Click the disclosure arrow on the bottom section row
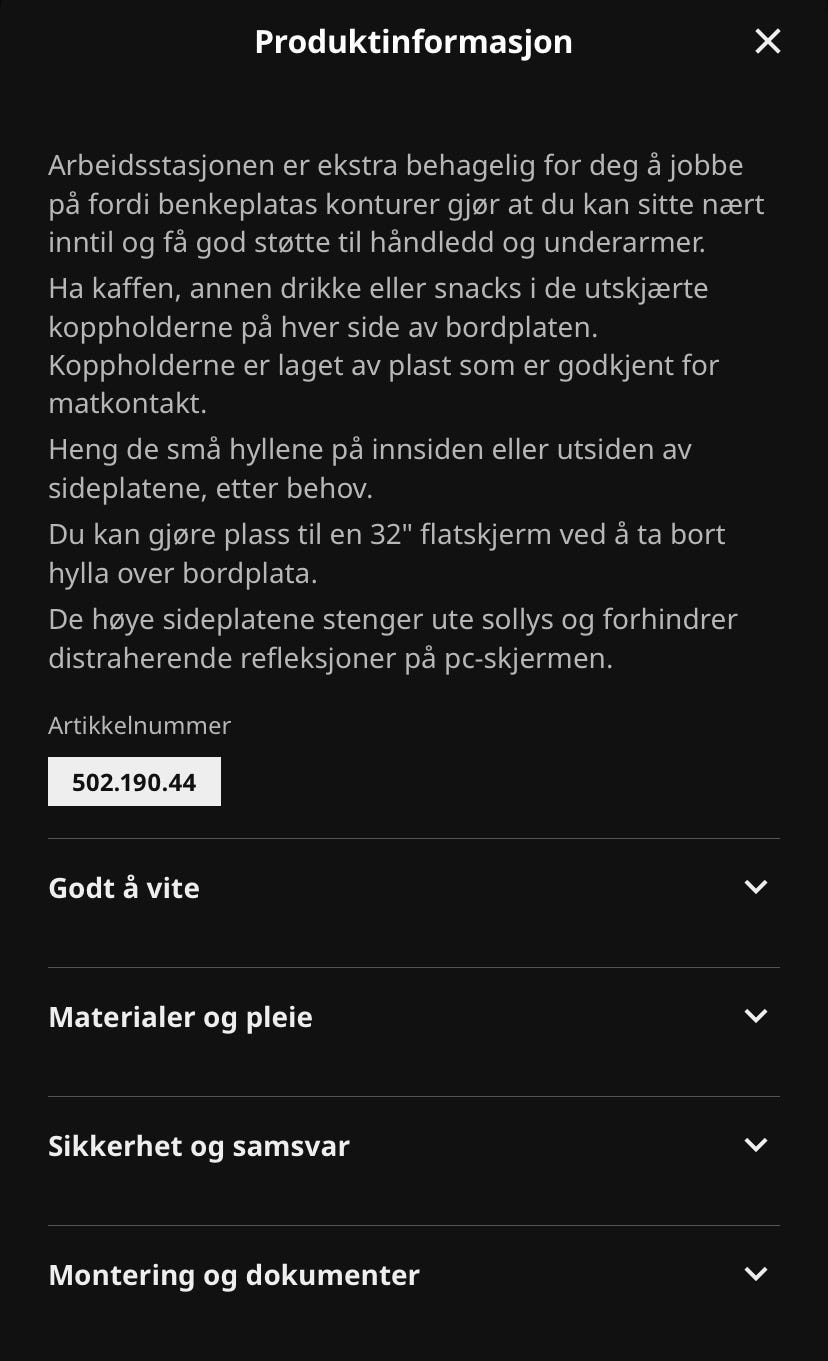Image resolution: width=828 pixels, height=1361 pixels. tap(757, 1274)
